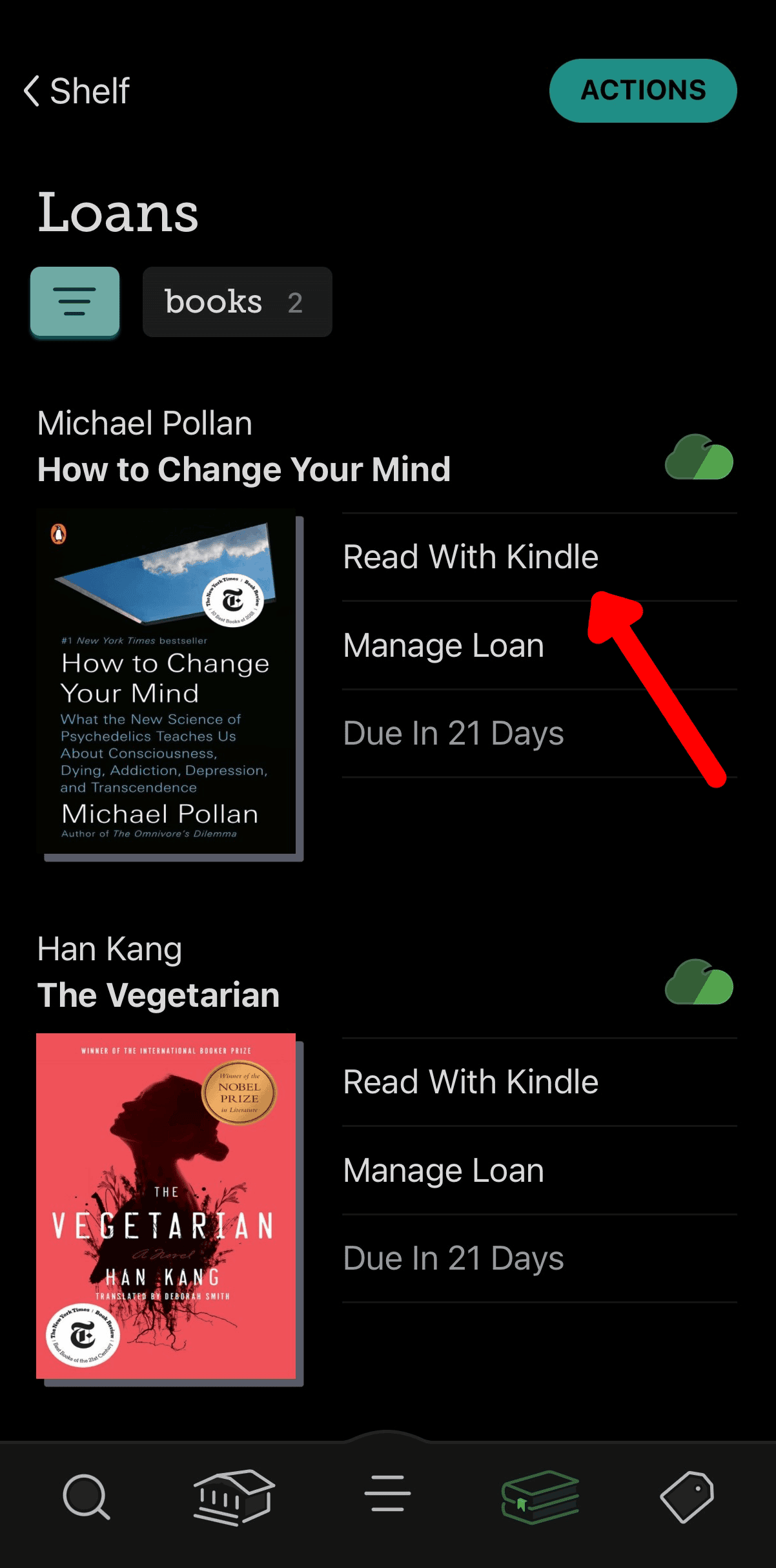
Task: Switch to the shelf books tab
Action: (x=540, y=1496)
